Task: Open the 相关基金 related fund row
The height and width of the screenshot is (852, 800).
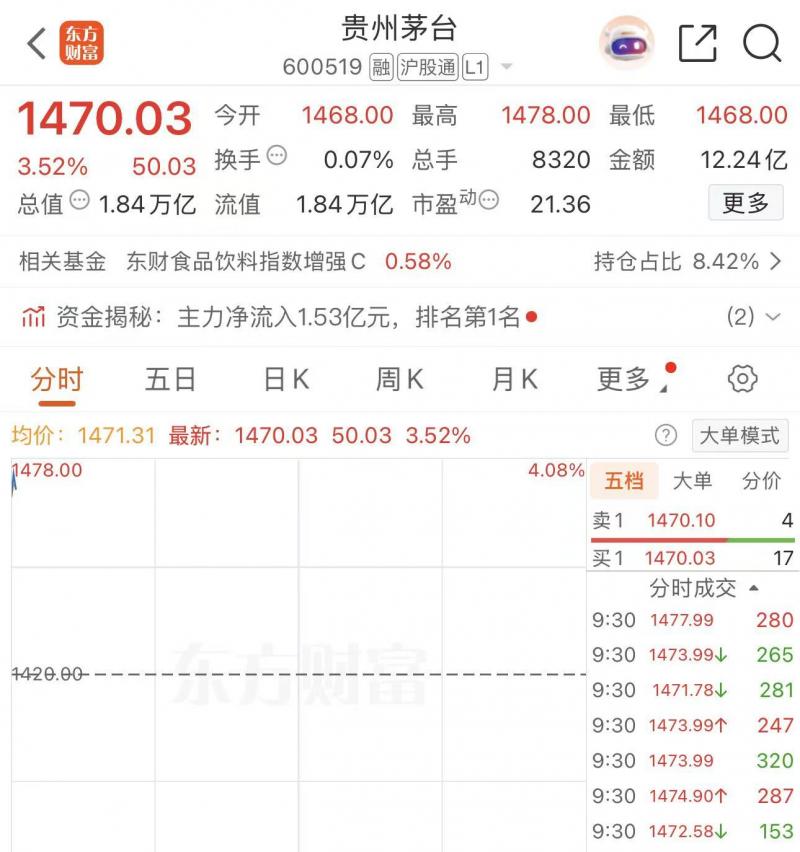Action: tap(400, 262)
